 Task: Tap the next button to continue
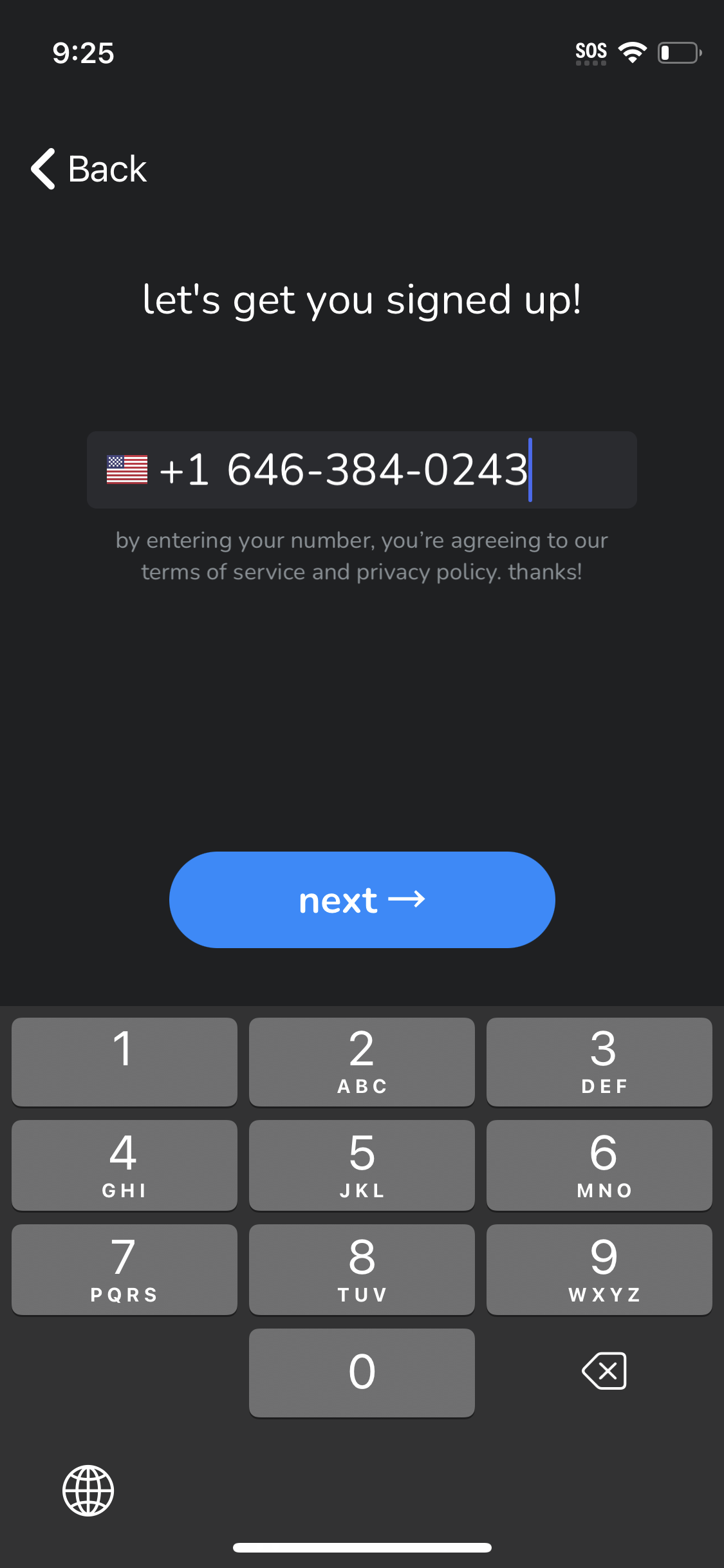pyautogui.click(x=361, y=900)
